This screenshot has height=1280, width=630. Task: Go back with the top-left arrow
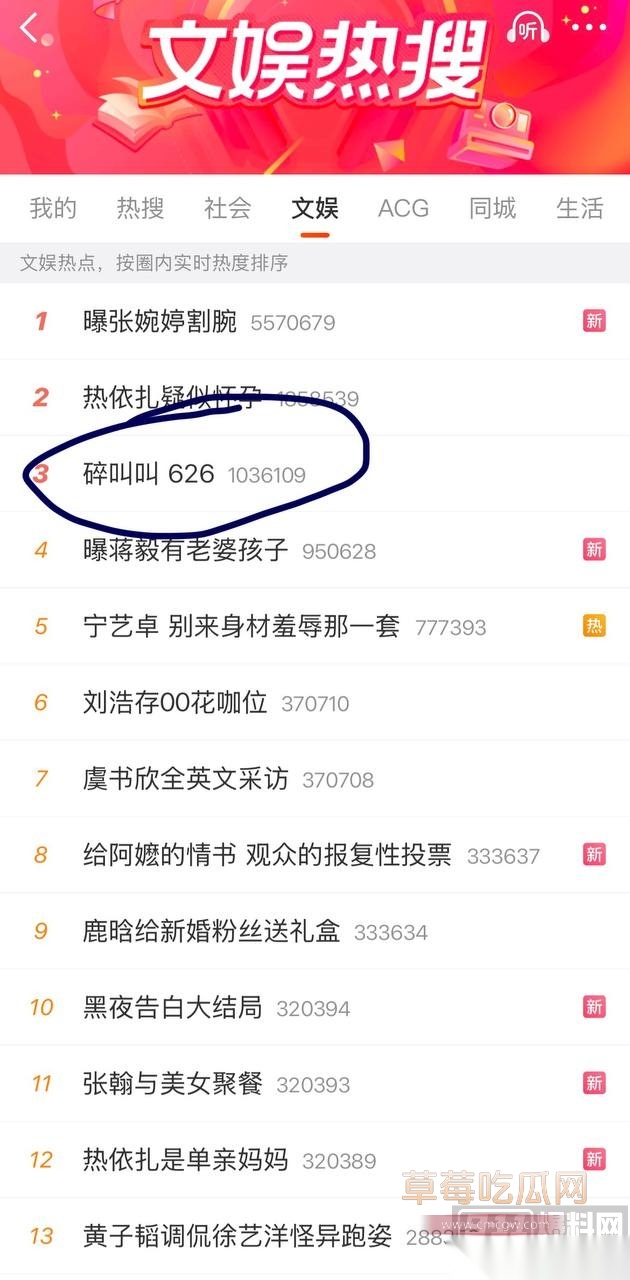click(30, 27)
